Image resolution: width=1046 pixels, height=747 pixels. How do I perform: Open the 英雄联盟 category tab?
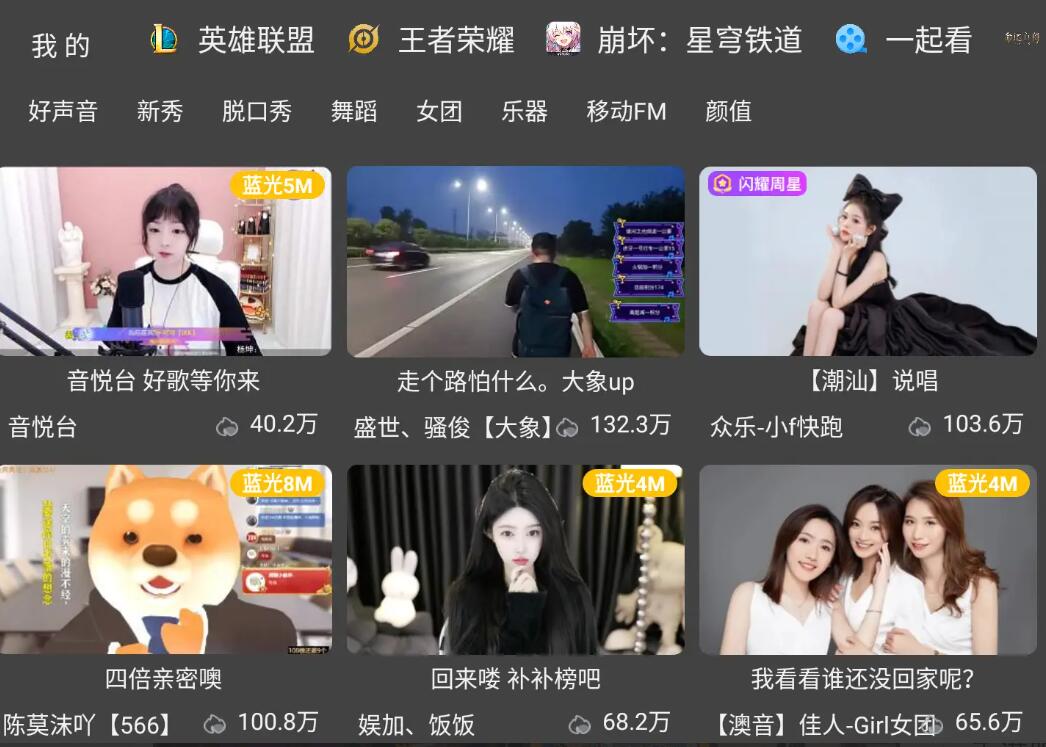tap(233, 40)
